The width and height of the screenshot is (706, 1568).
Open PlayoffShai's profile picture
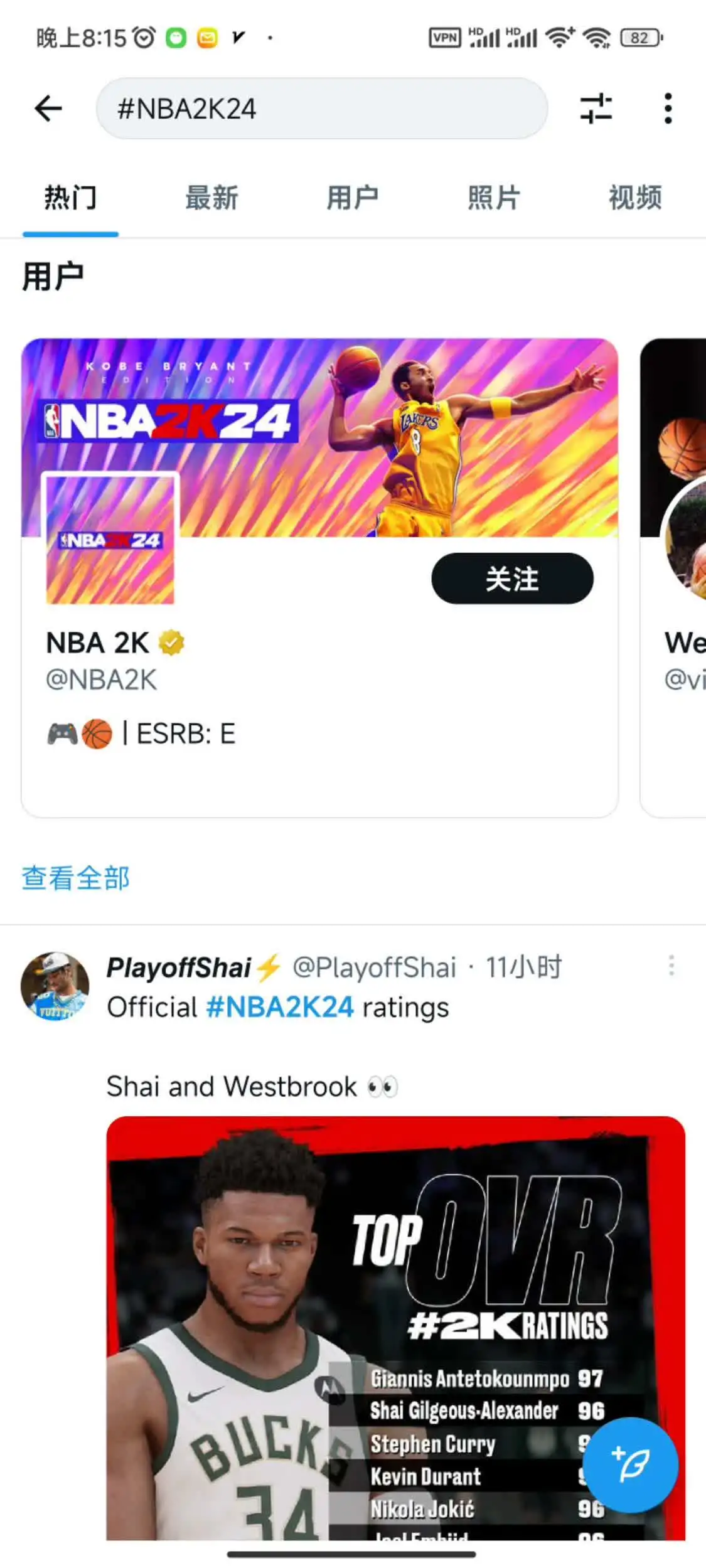tap(55, 986)
